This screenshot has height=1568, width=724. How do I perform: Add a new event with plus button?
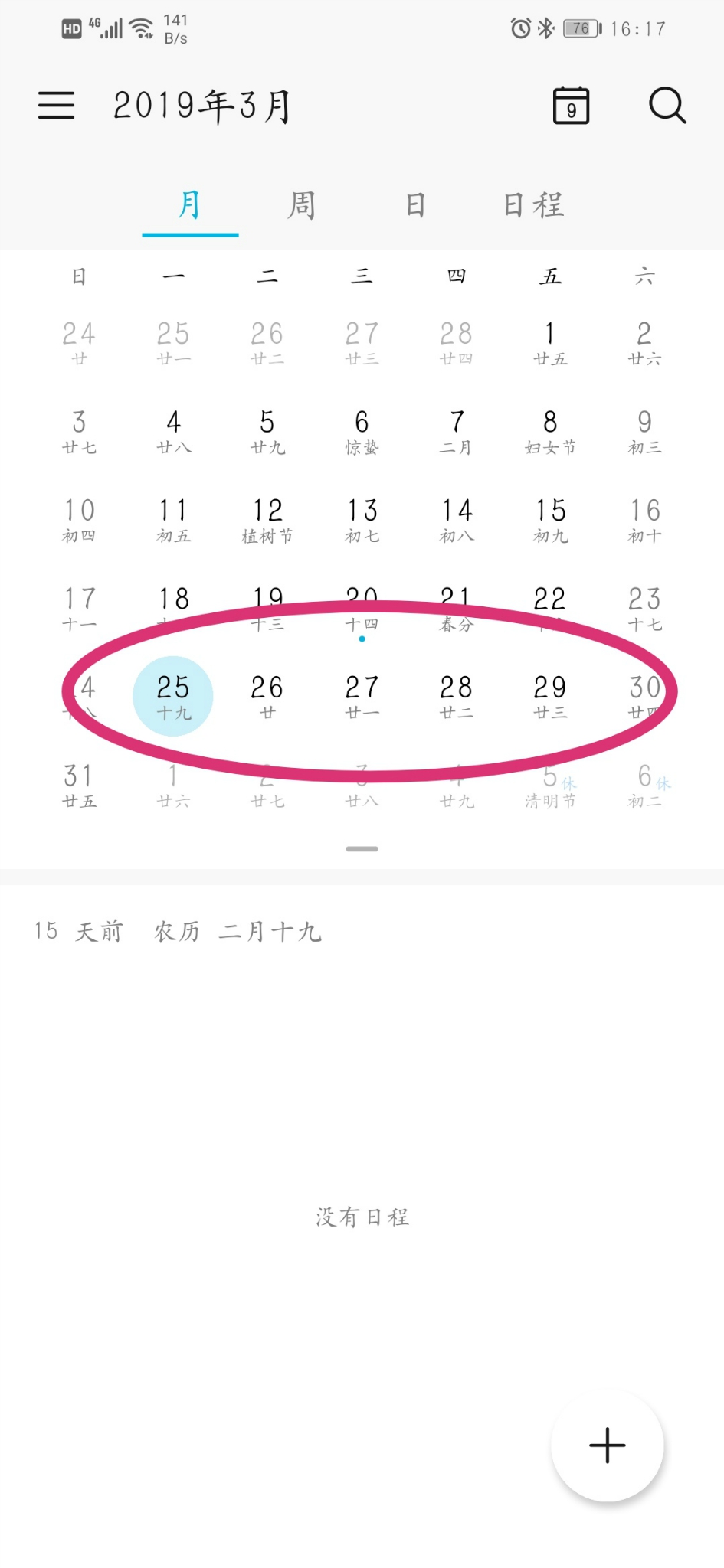click(x=608, y=1445)
